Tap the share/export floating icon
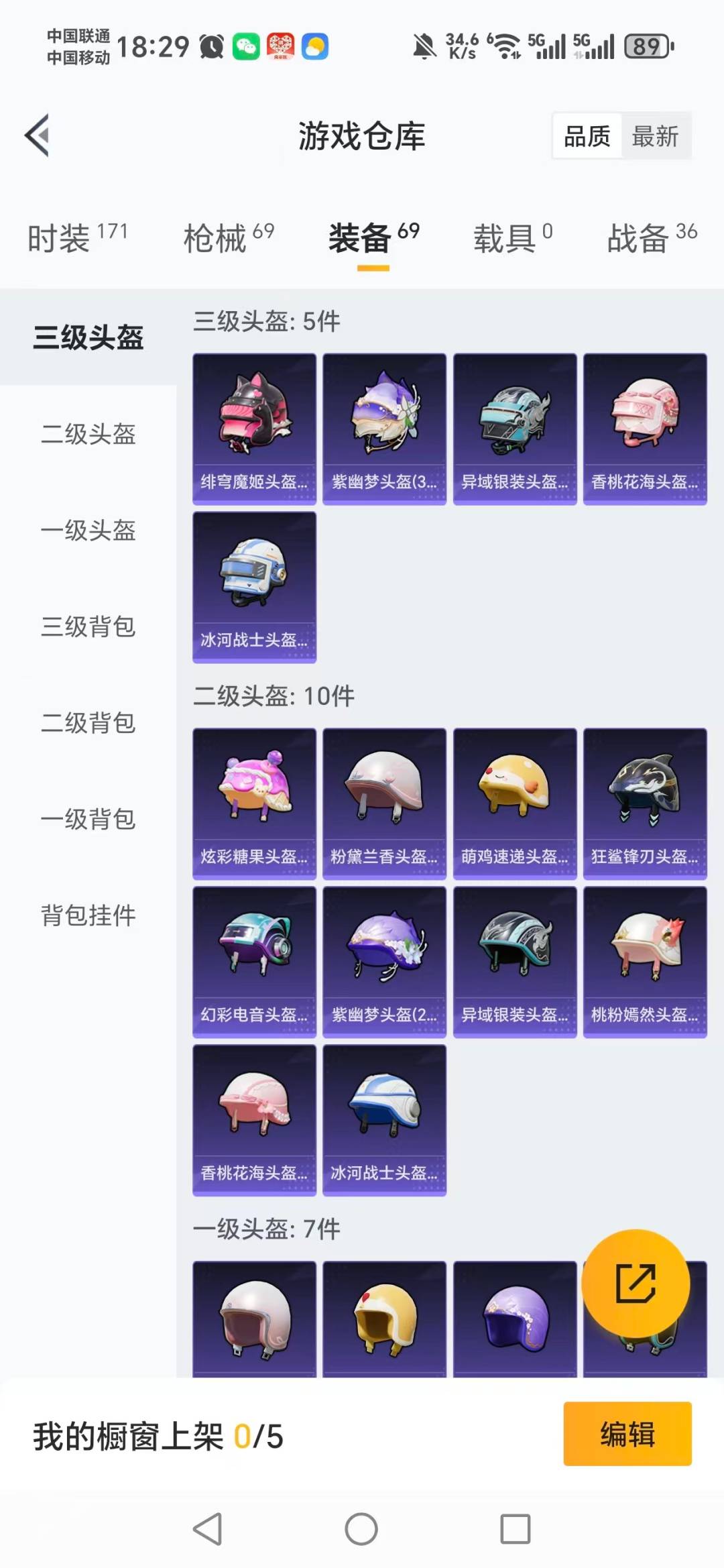 [x=637, y=1283]
